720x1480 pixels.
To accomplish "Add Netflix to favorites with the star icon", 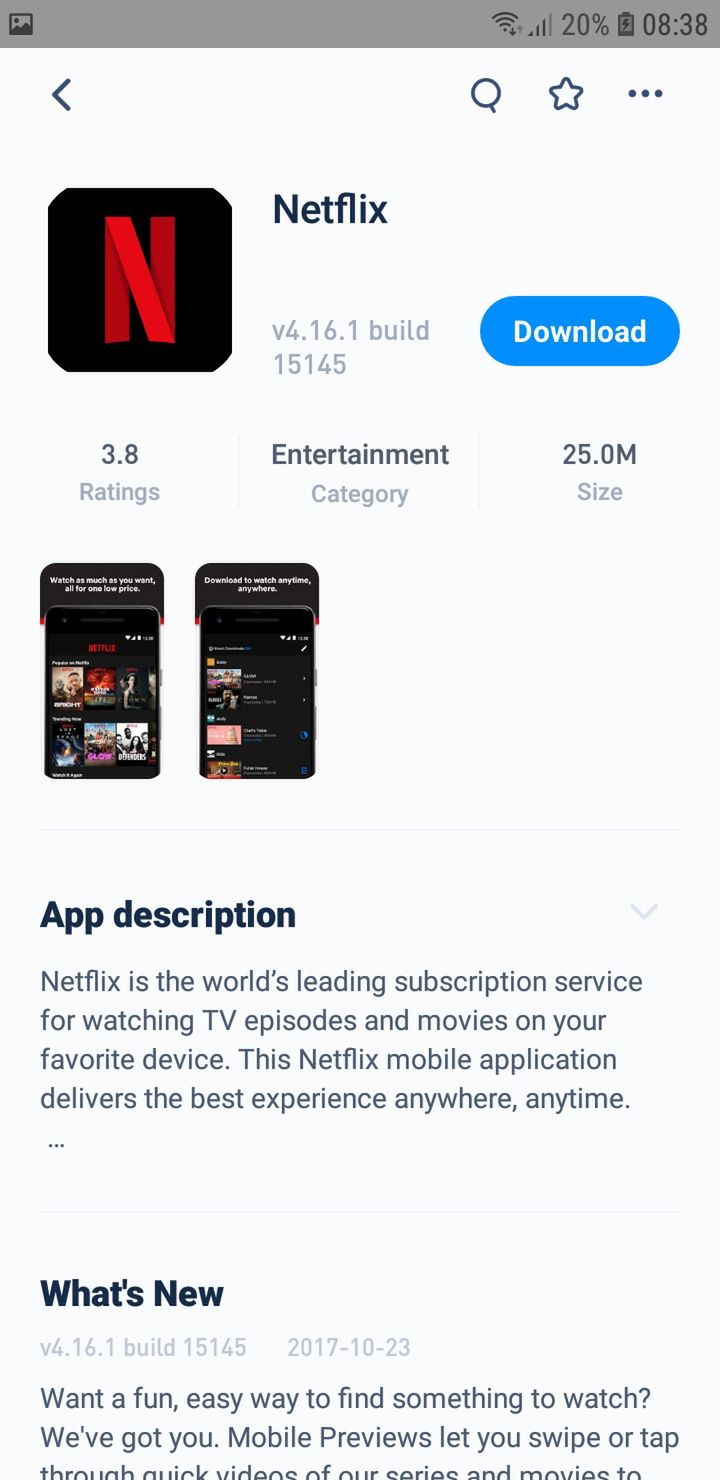I will click(x=566, y=94).
